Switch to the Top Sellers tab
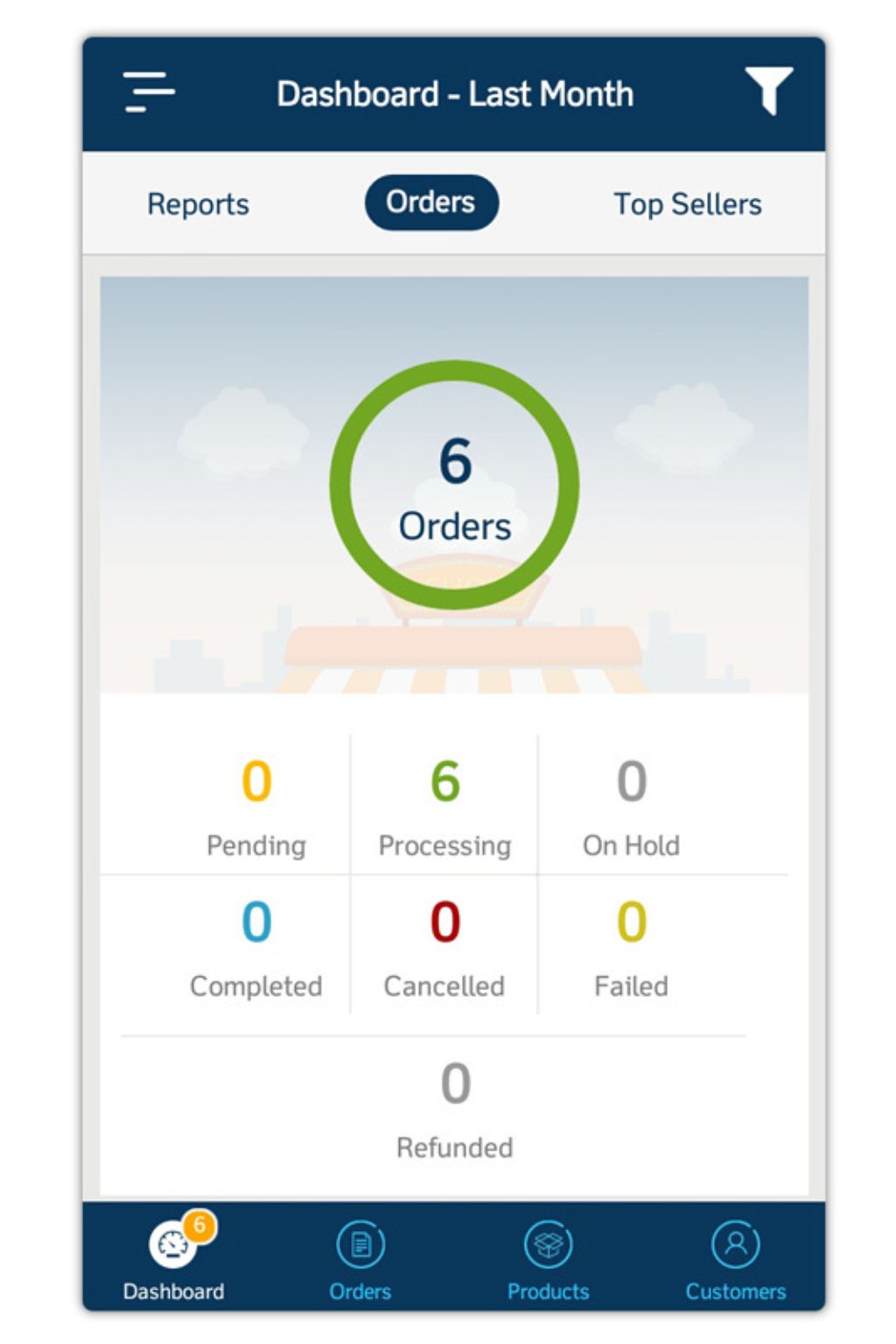Screen dimensions: 896x1344 (687, 204)
